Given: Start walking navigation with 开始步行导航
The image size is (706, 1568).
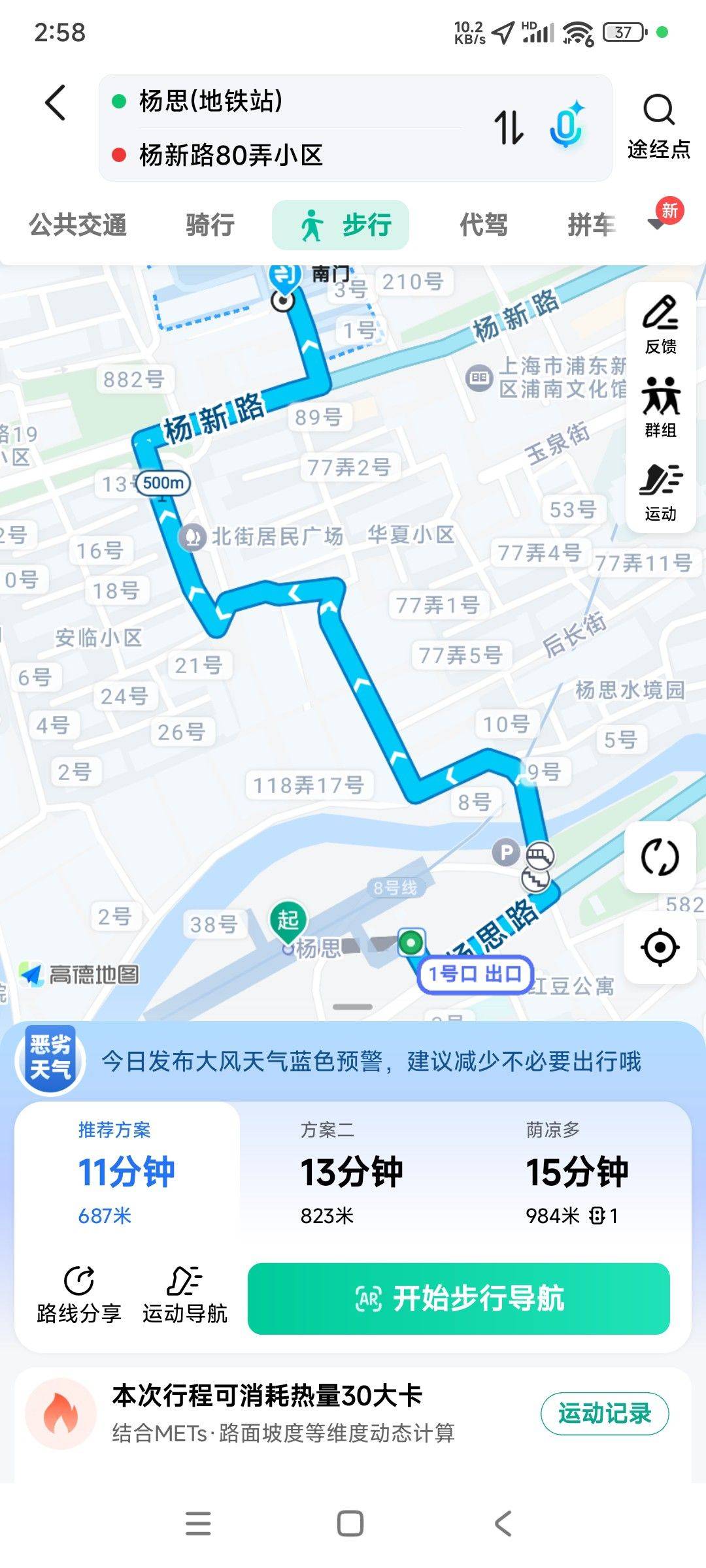Looking at the screenshot, I should pyautogui.click(x=459, y=1298).
